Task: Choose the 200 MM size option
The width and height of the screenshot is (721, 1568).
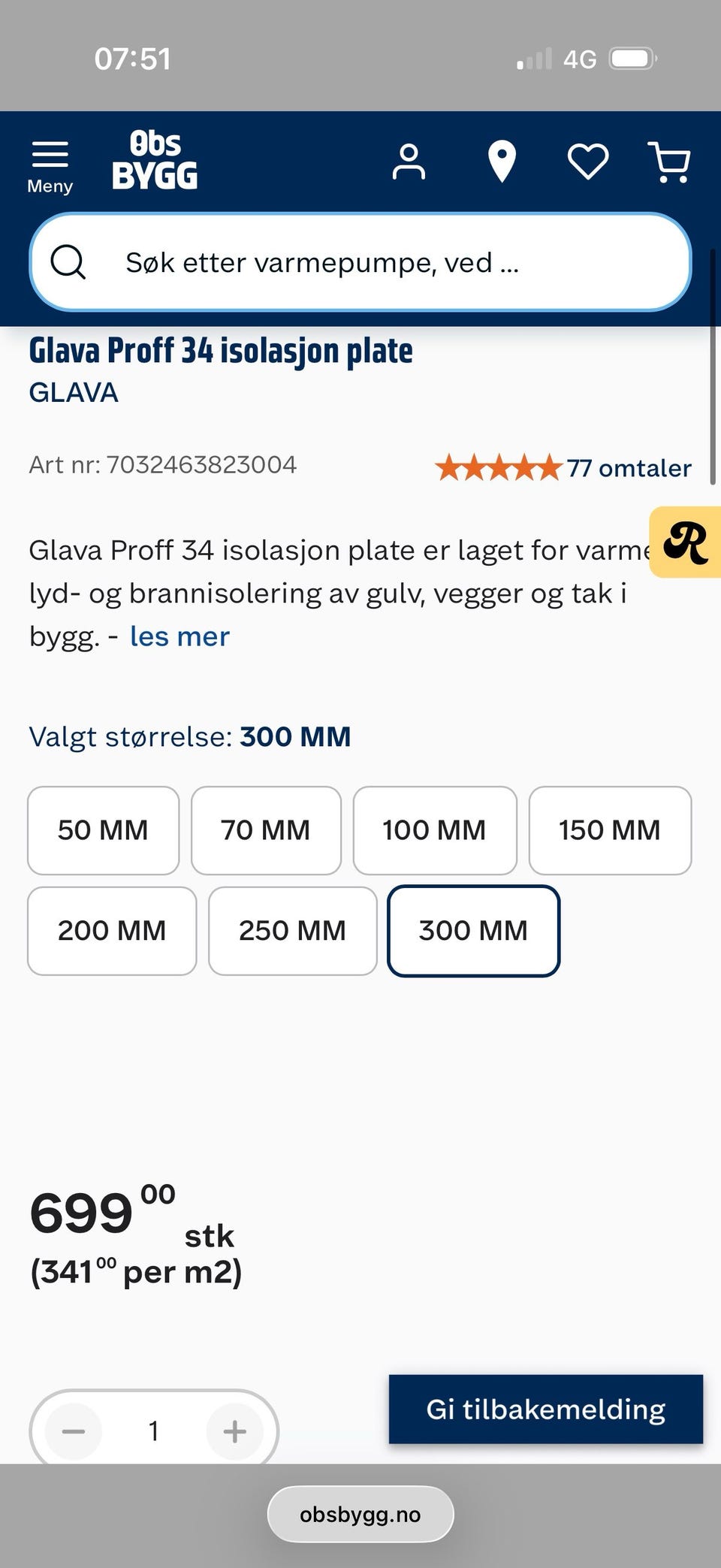Action: click(x=111, y=930)
